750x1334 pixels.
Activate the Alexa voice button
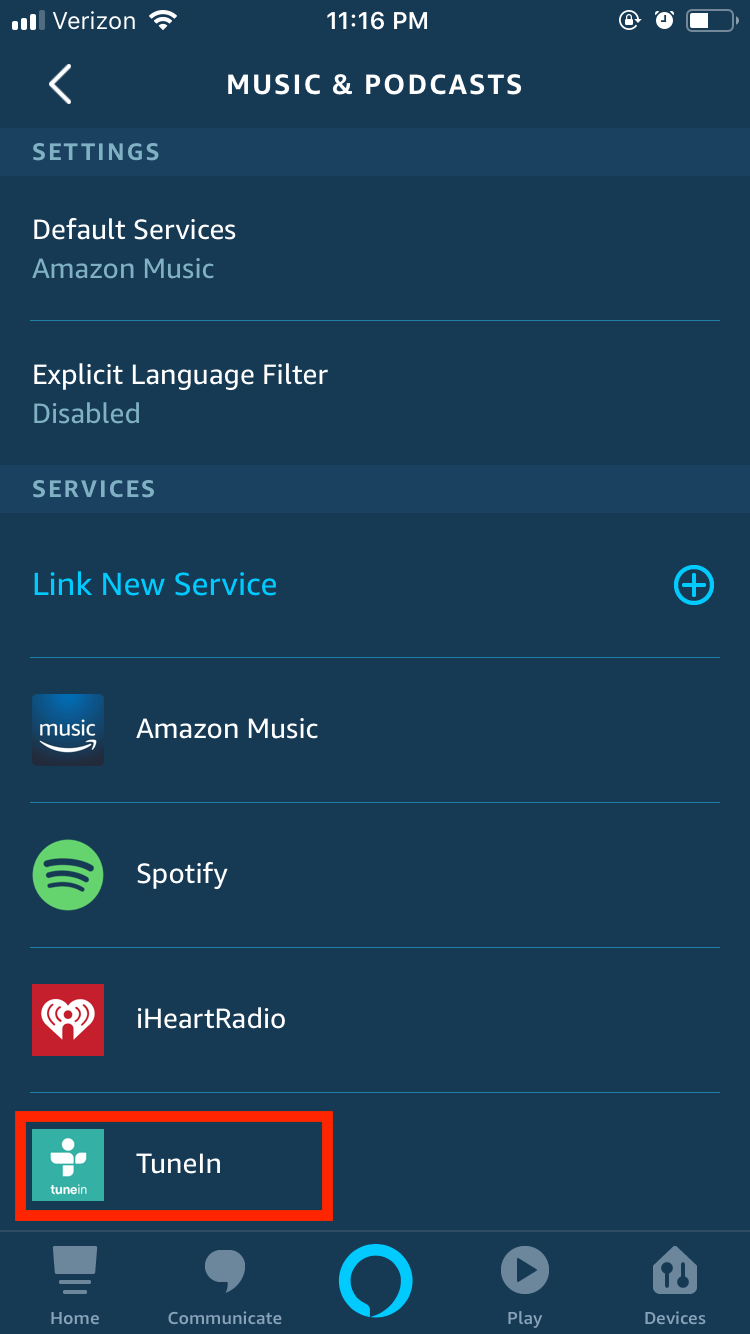375,1282
